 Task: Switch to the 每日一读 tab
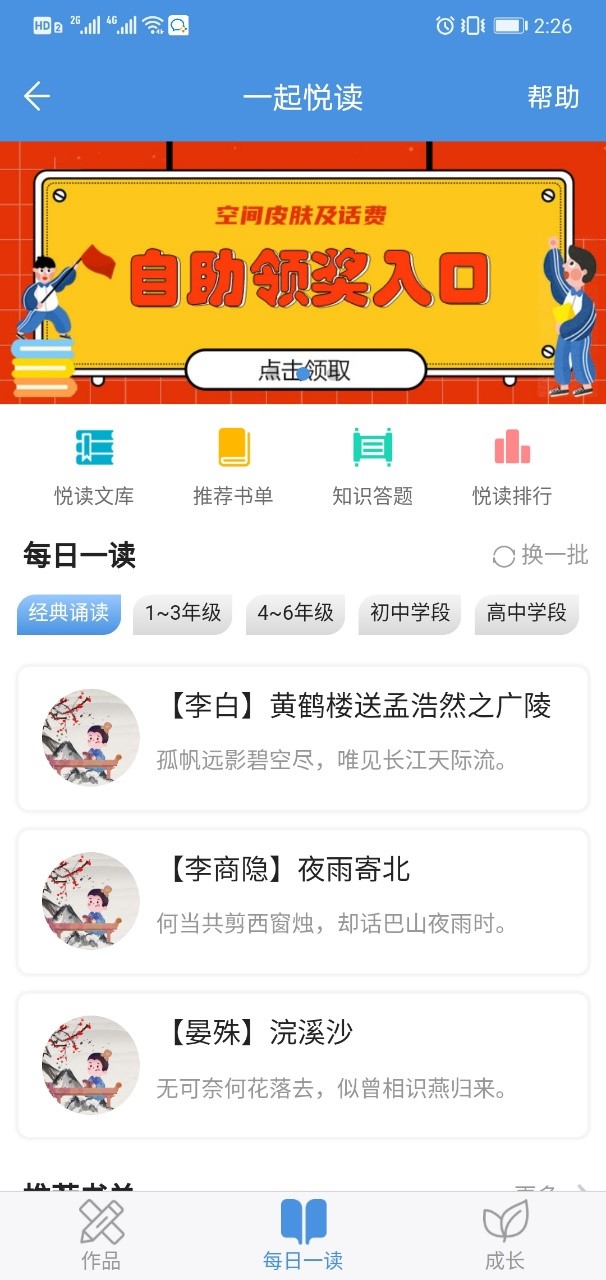[x=303, y=1236]
